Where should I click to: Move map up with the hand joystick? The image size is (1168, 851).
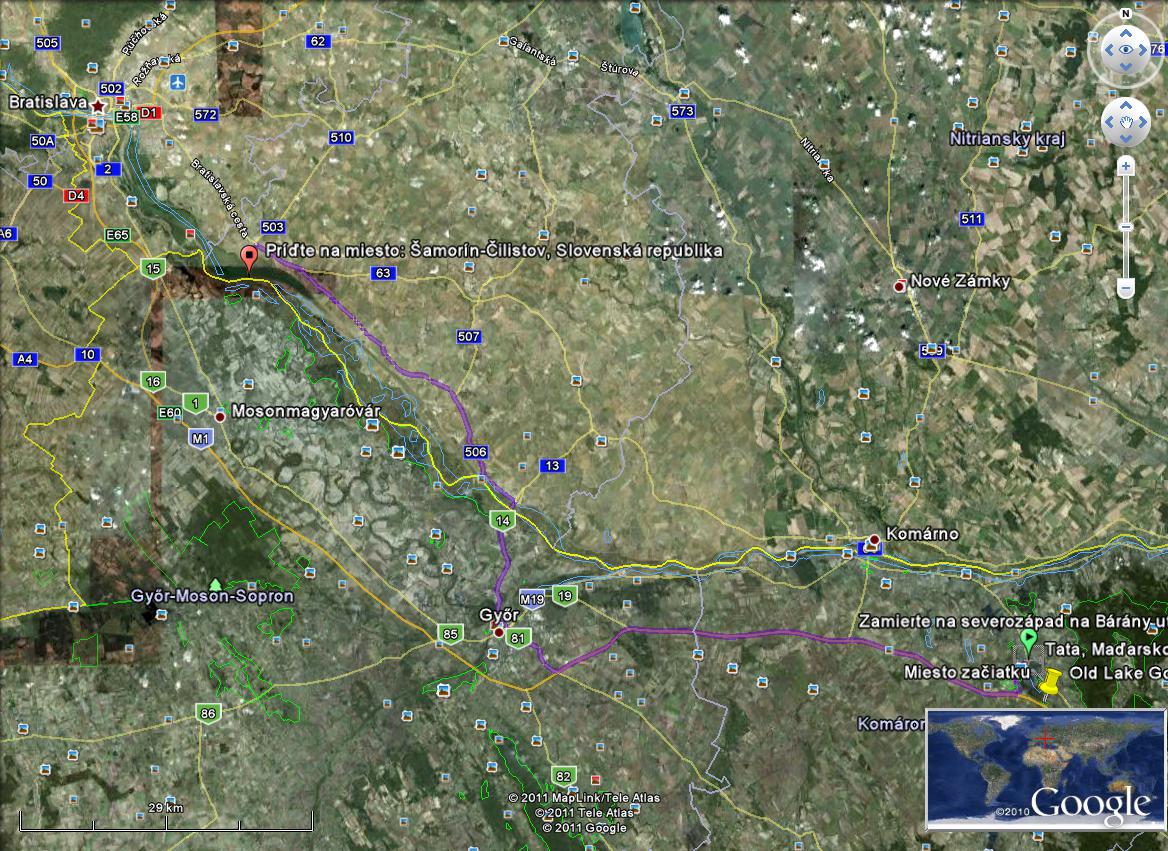coord(1126,106)
